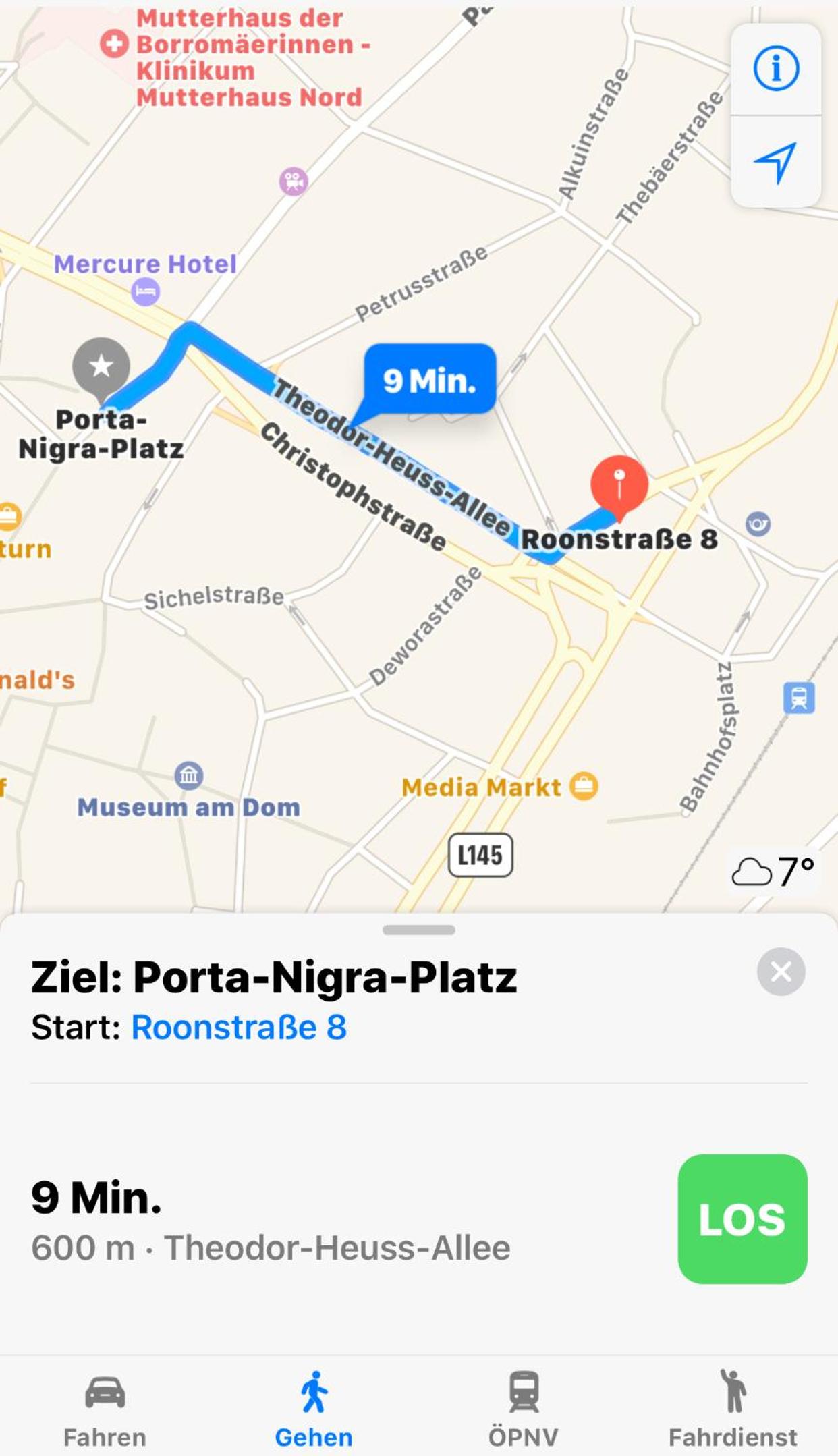Image resolution: width=838 pixels, height=1456 pixels.
Task: Show weather details for 7°
Action: click(x=773, y=871)
